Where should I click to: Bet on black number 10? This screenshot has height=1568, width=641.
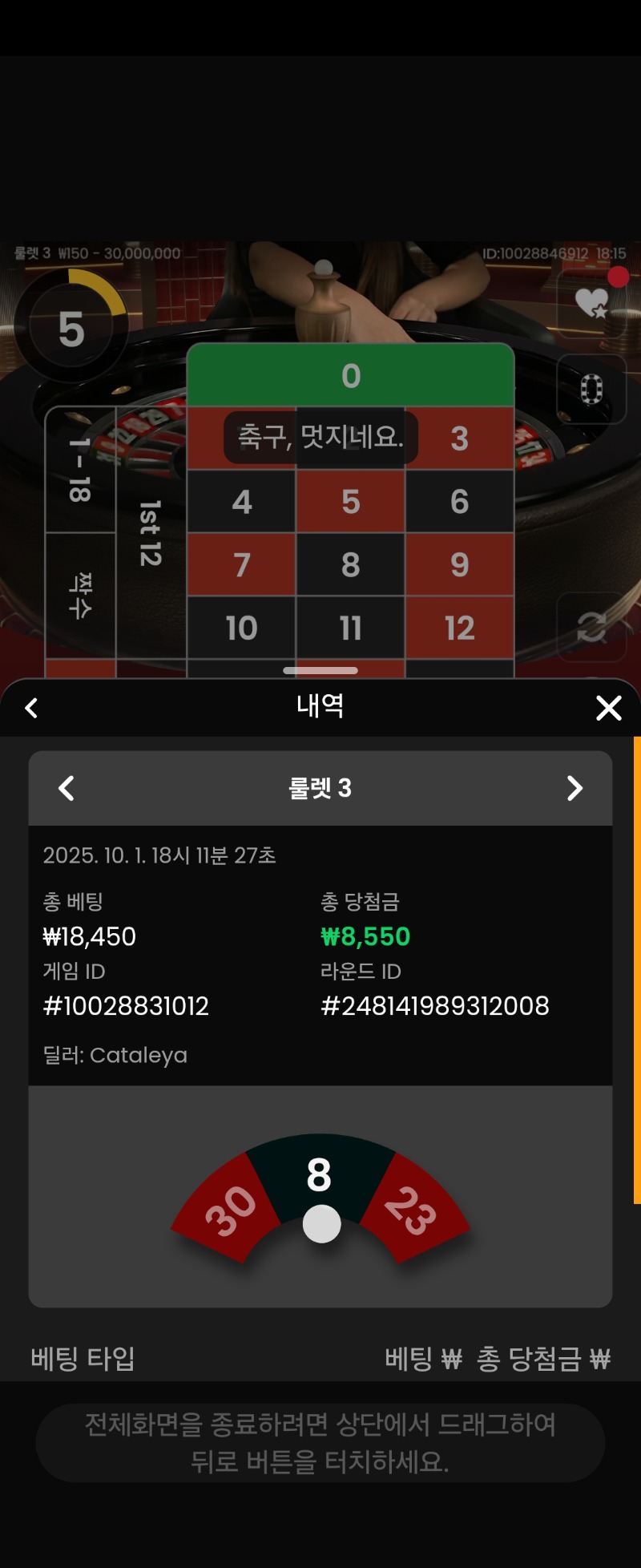pyautogui.click(x=241, y=628)
